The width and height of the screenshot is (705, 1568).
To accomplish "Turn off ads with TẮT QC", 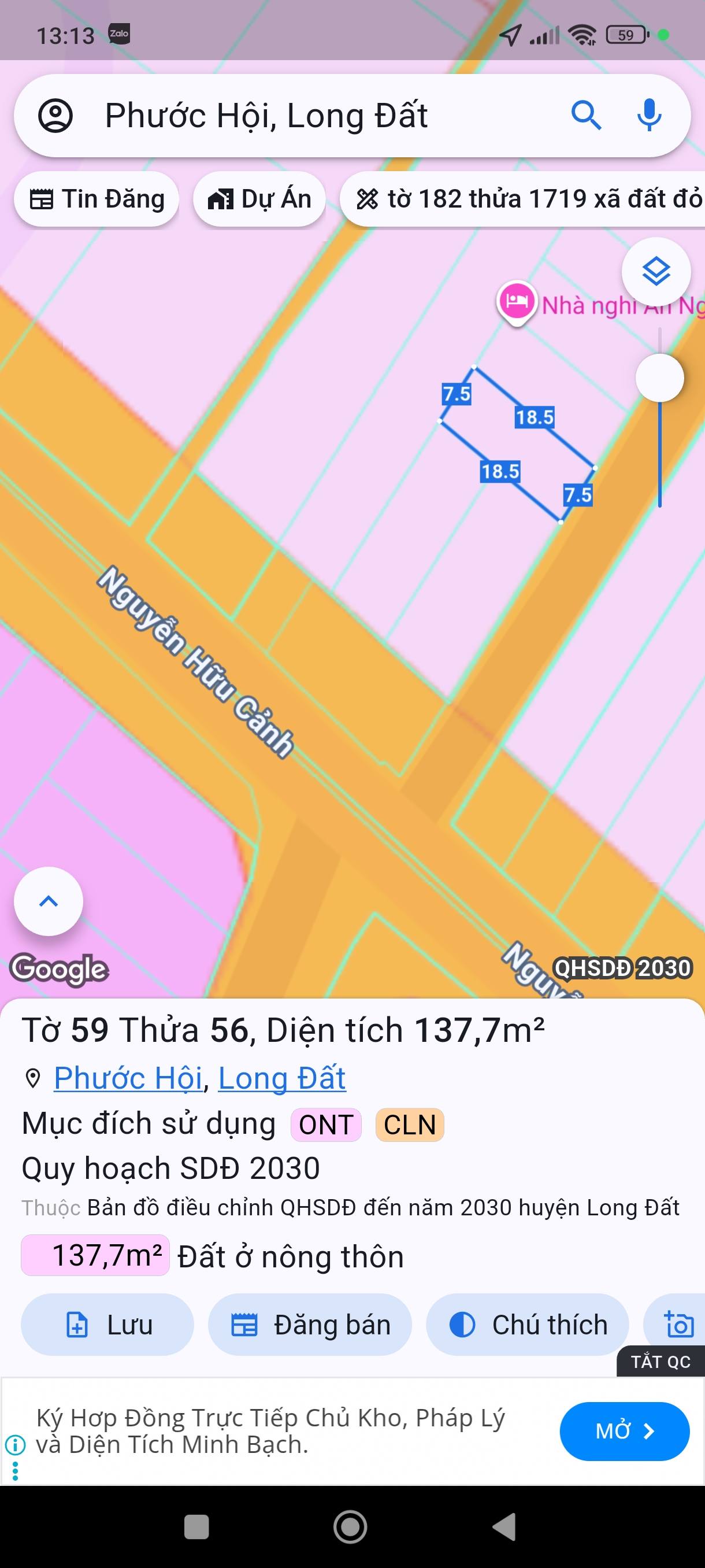I will click(661, 1362).
